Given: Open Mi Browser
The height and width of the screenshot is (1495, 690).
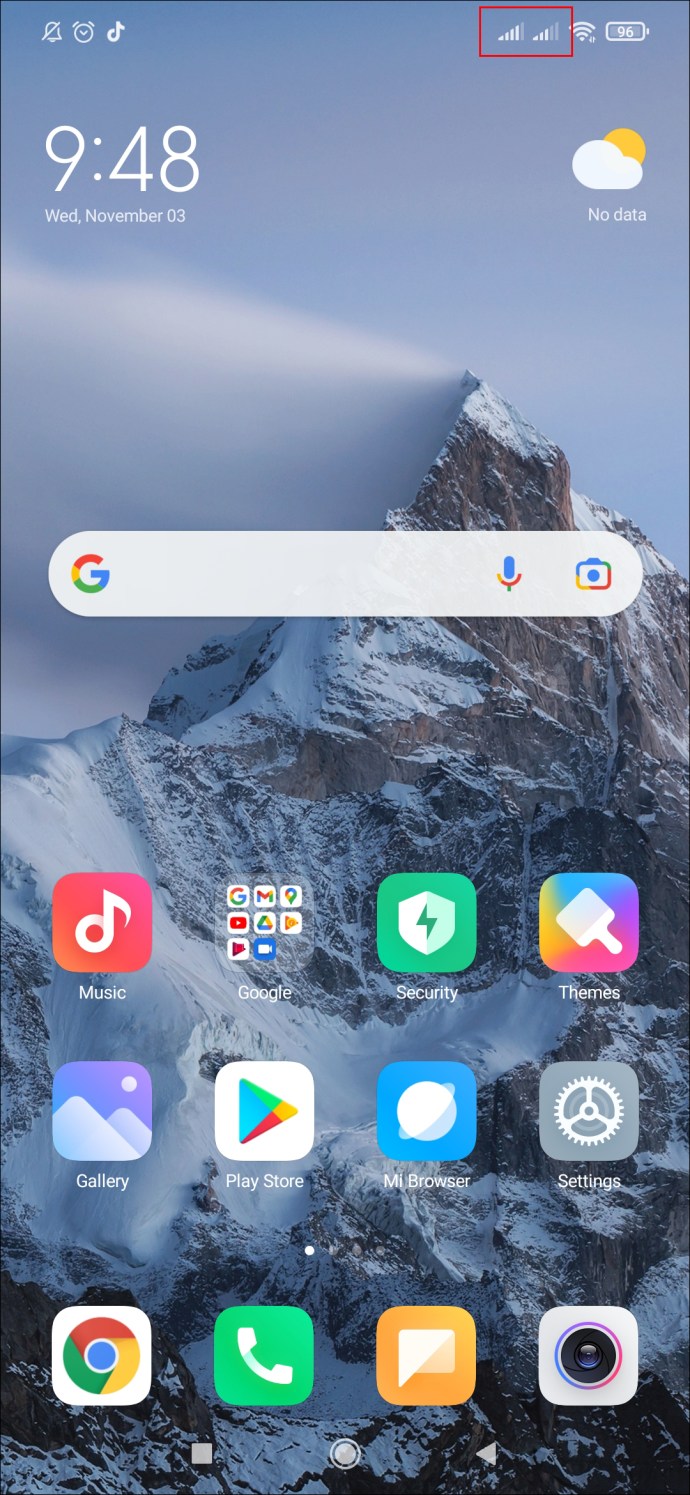Looking at the screenshot, I should [x=427, y=1111].
